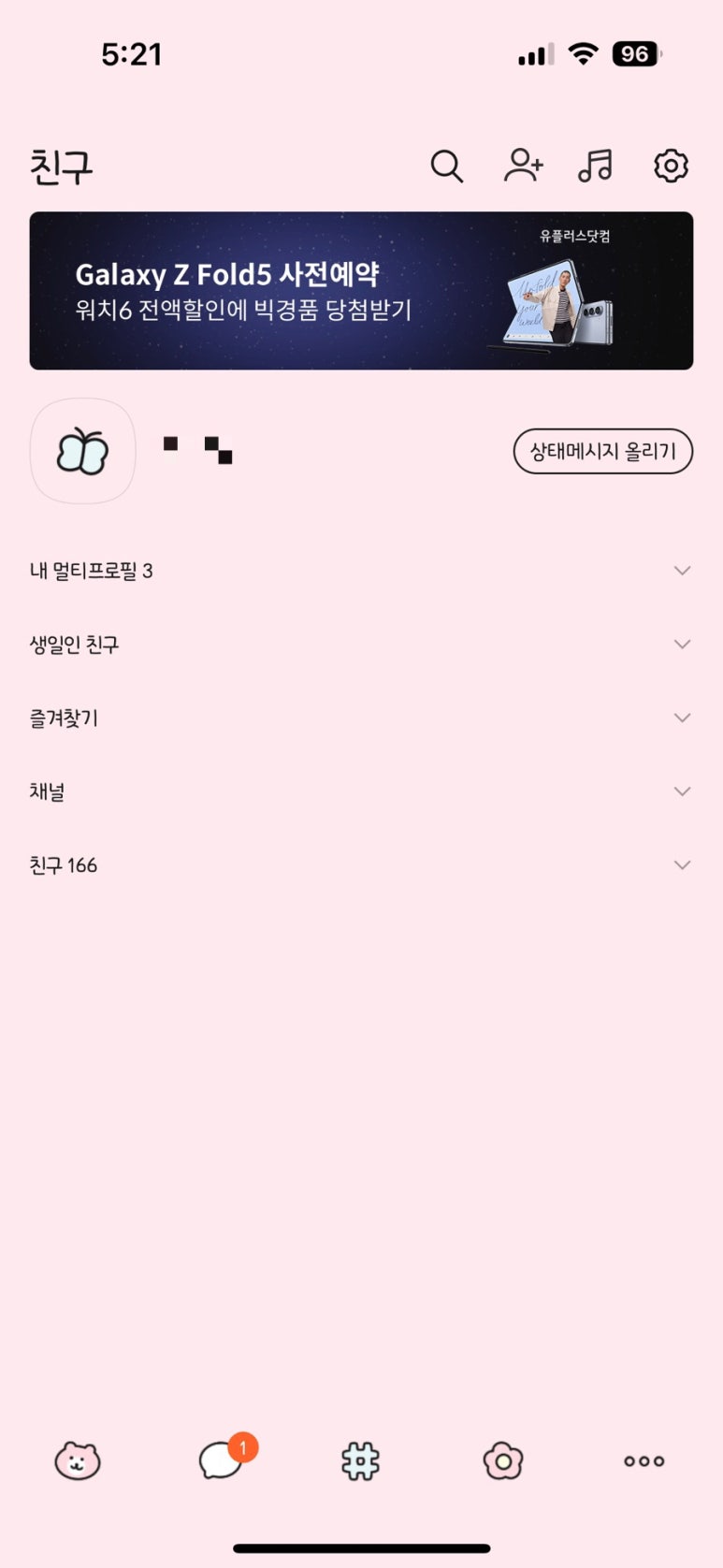Open the search magnifier icon

[446, 167]
